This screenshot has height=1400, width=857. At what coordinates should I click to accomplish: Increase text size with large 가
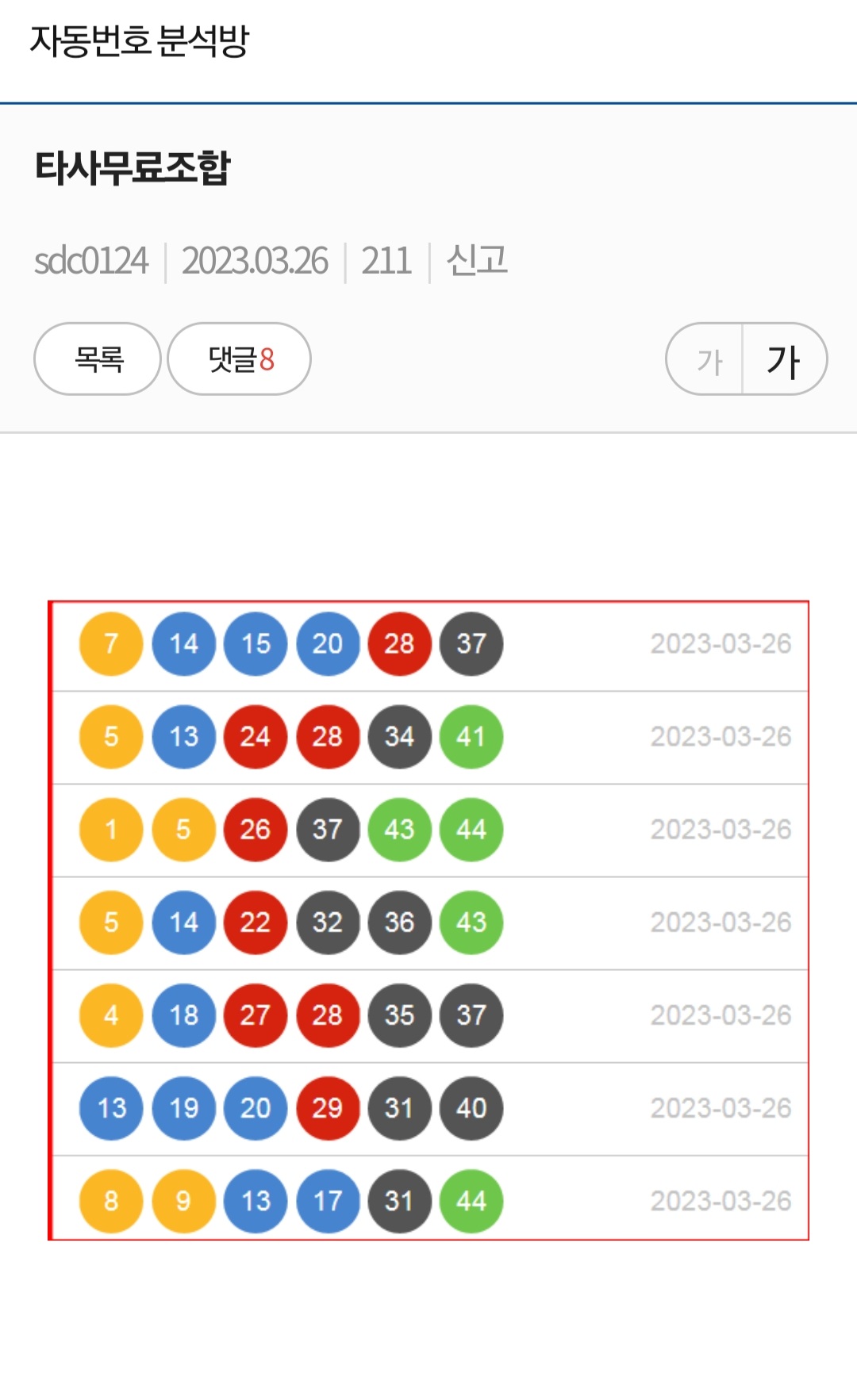[x=784, y=360]
